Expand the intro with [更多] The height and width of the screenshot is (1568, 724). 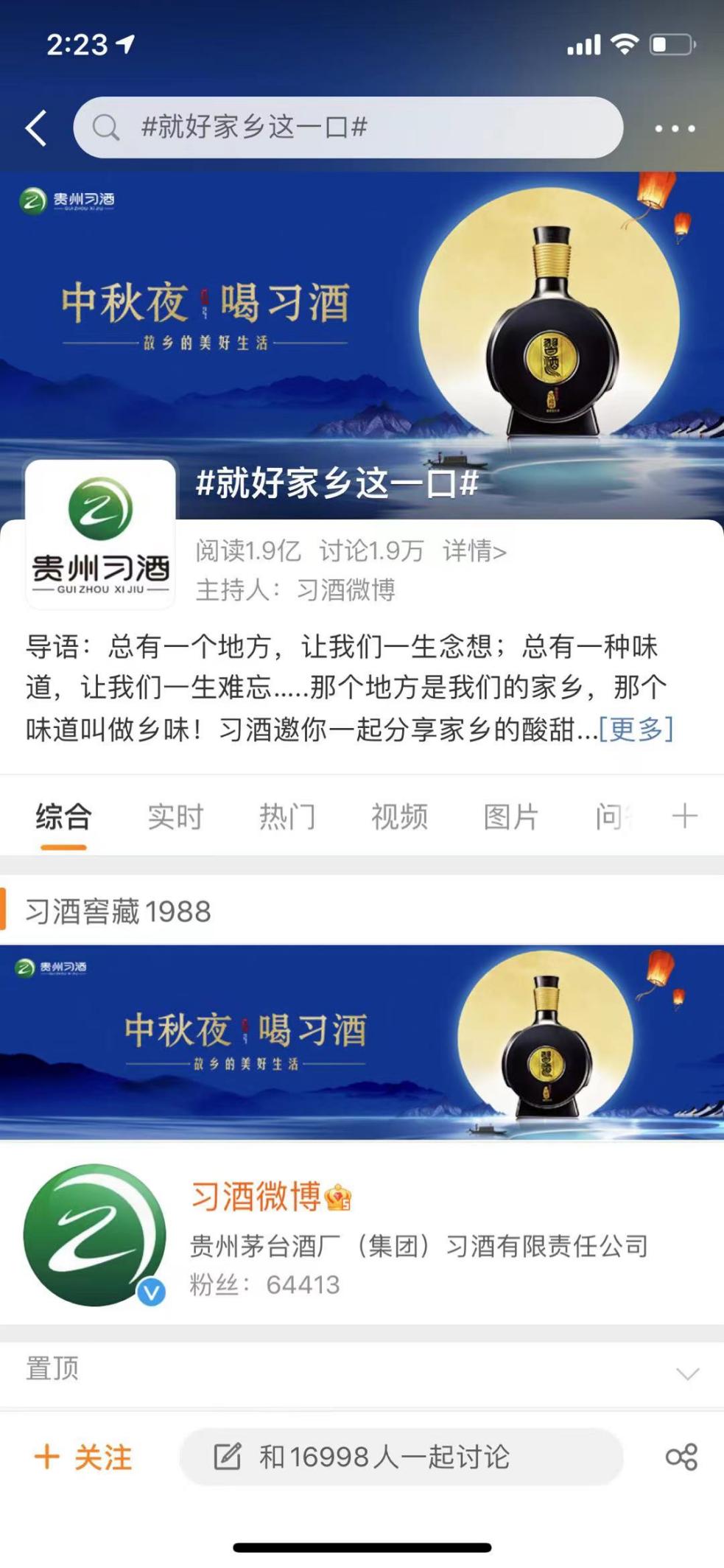(x=636, y=729)
